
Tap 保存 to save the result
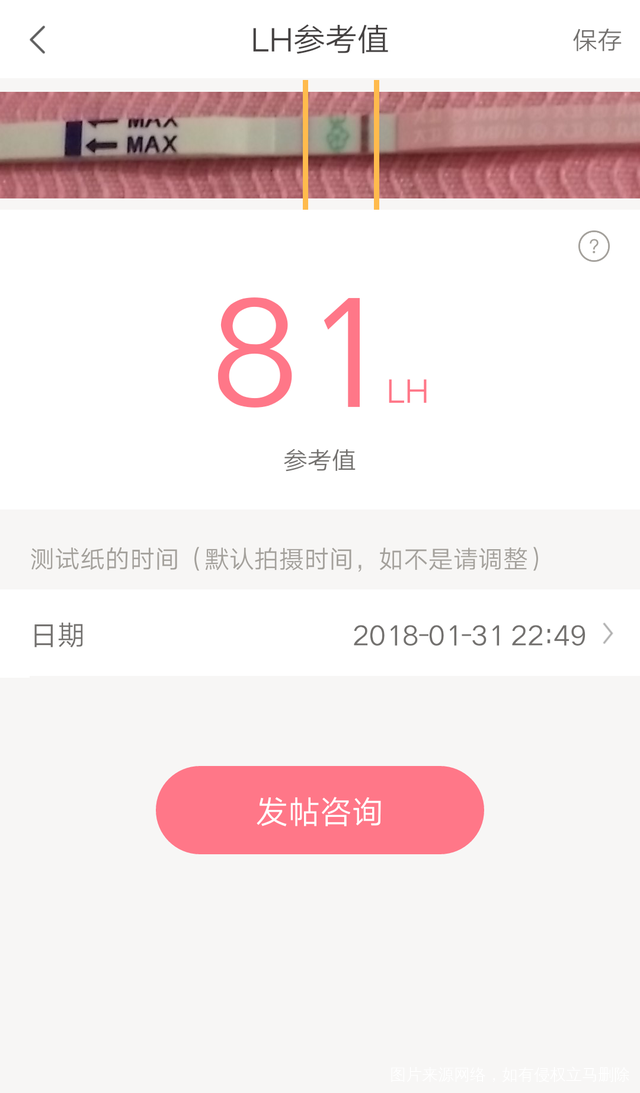click(597, 40)
